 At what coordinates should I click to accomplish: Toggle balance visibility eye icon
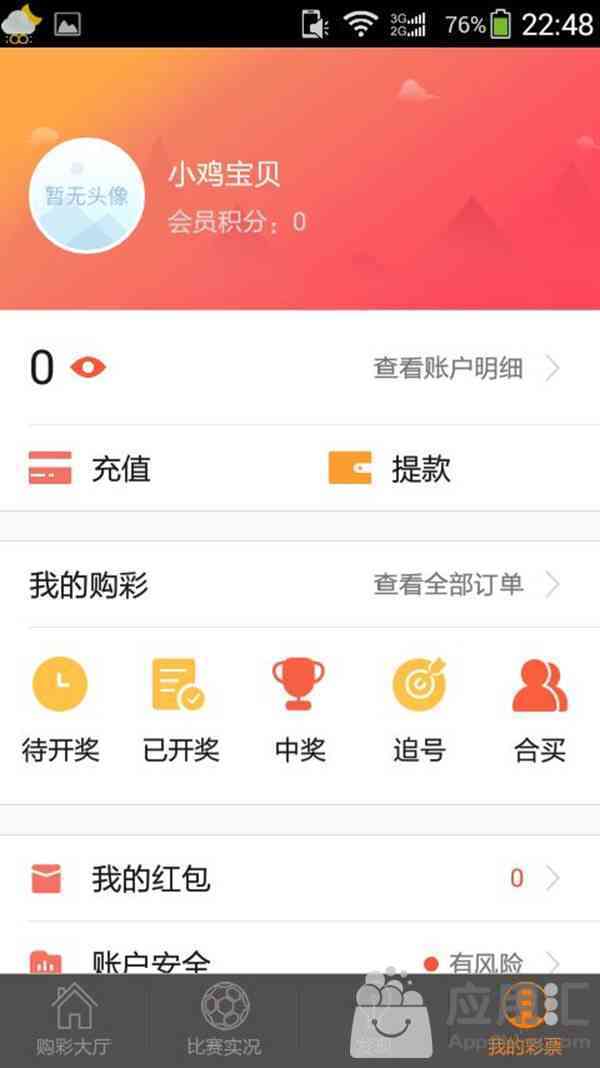pos(88,368)
